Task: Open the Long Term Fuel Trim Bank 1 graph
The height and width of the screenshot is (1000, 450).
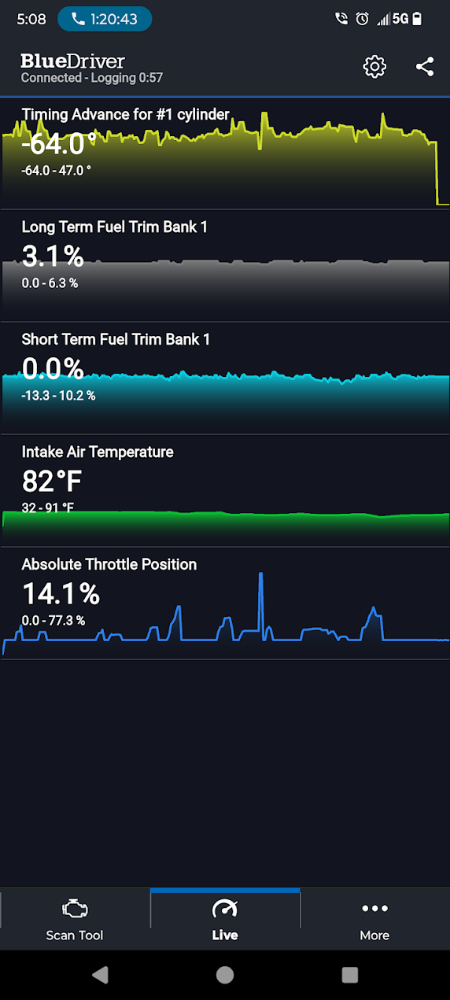Action: [225, 265]
